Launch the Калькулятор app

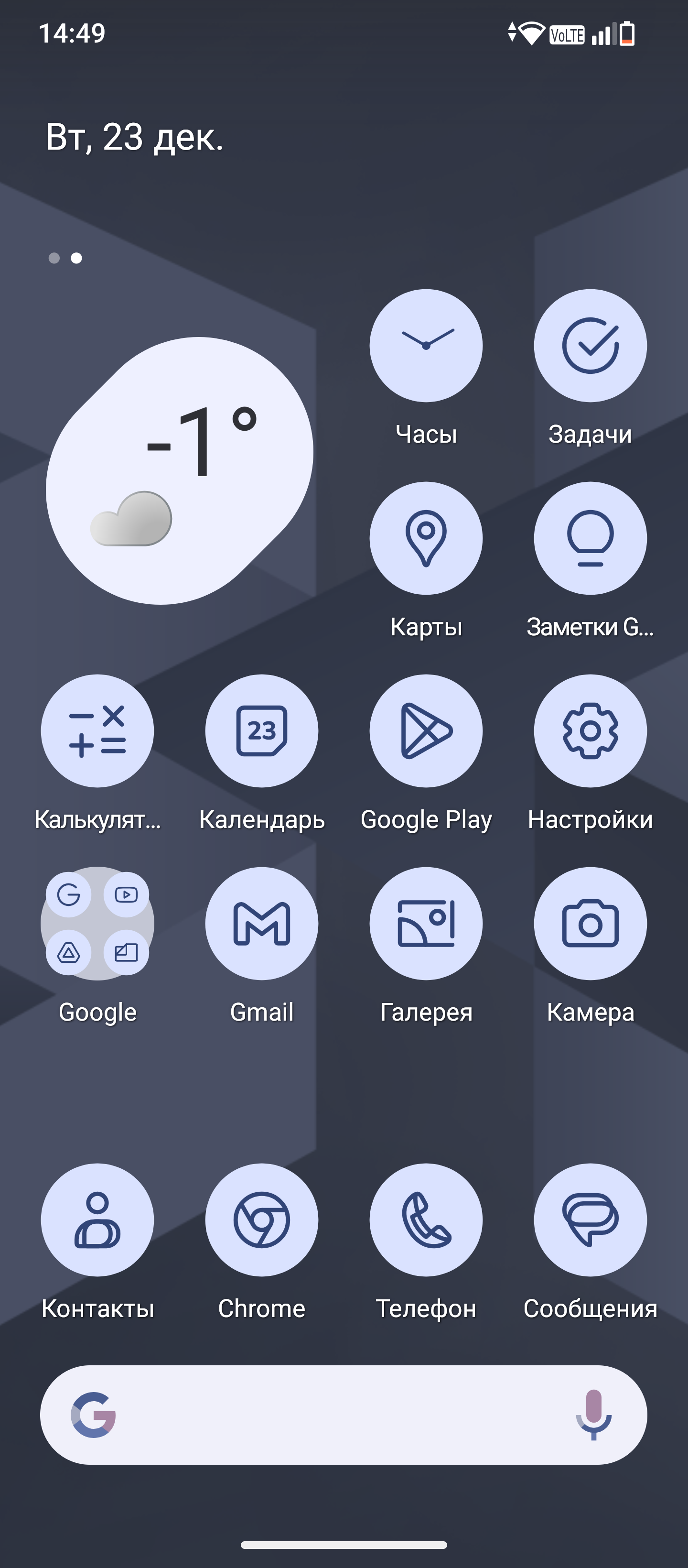coord(97,730)
